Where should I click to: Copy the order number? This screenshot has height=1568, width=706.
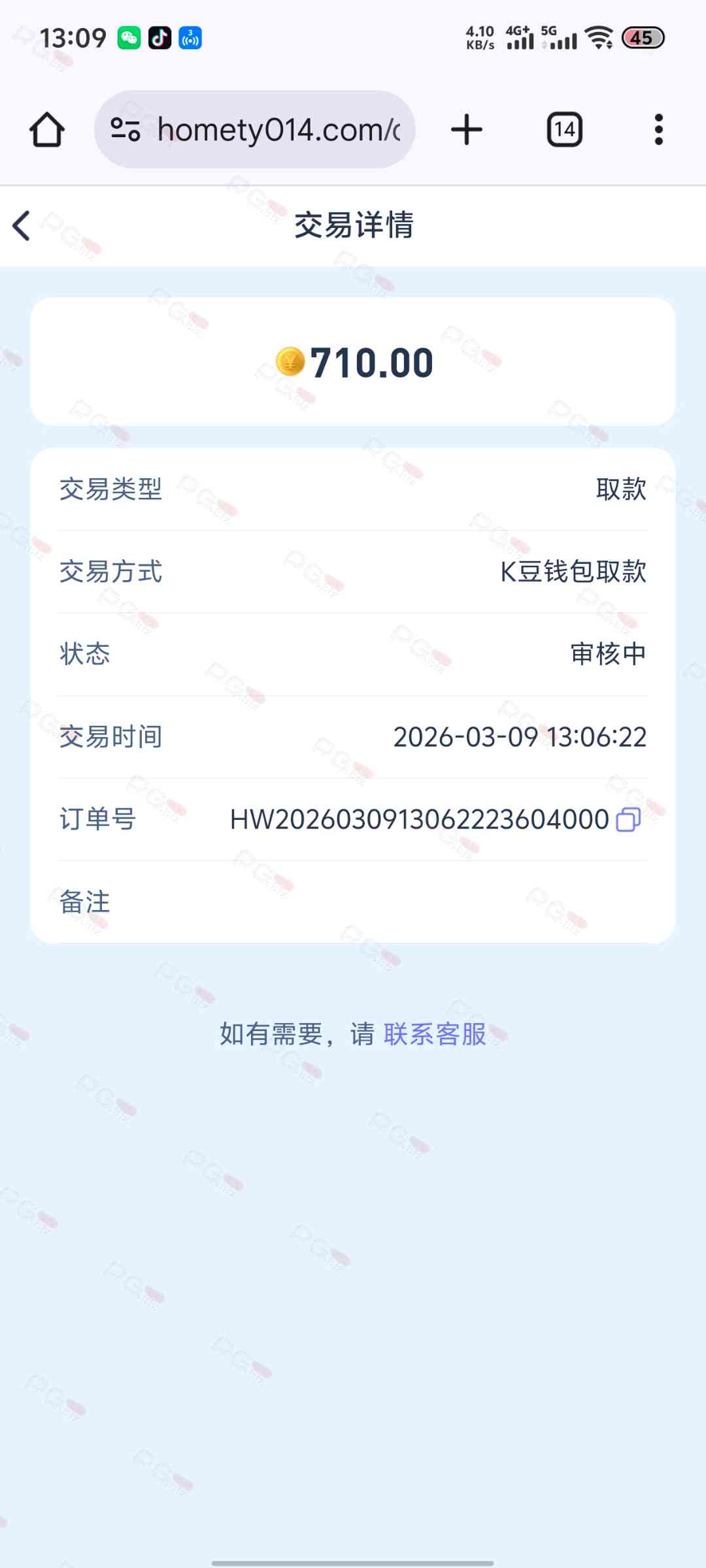[x=628, y=819]
